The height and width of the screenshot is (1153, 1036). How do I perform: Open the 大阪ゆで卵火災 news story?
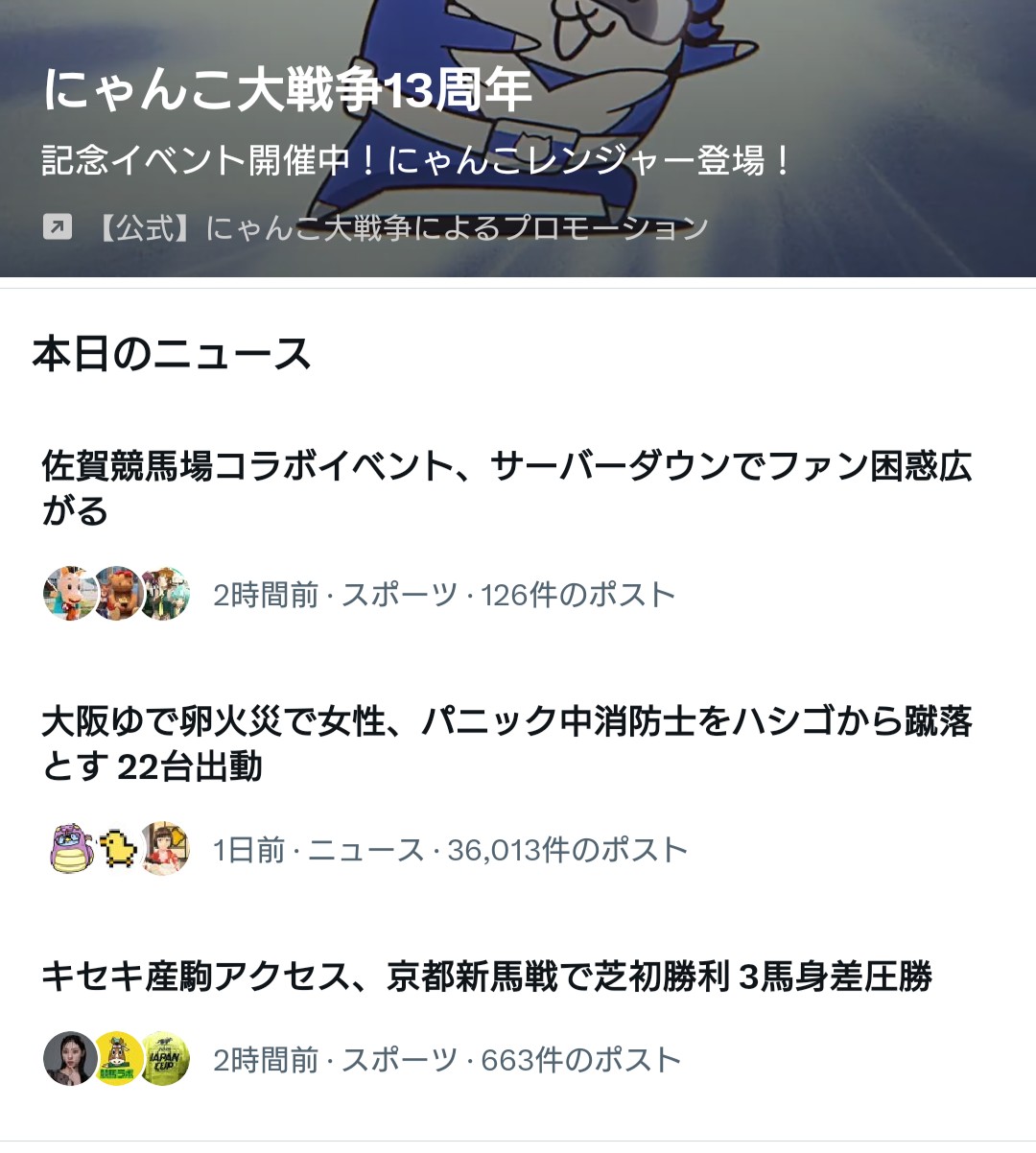pos(506,742)
